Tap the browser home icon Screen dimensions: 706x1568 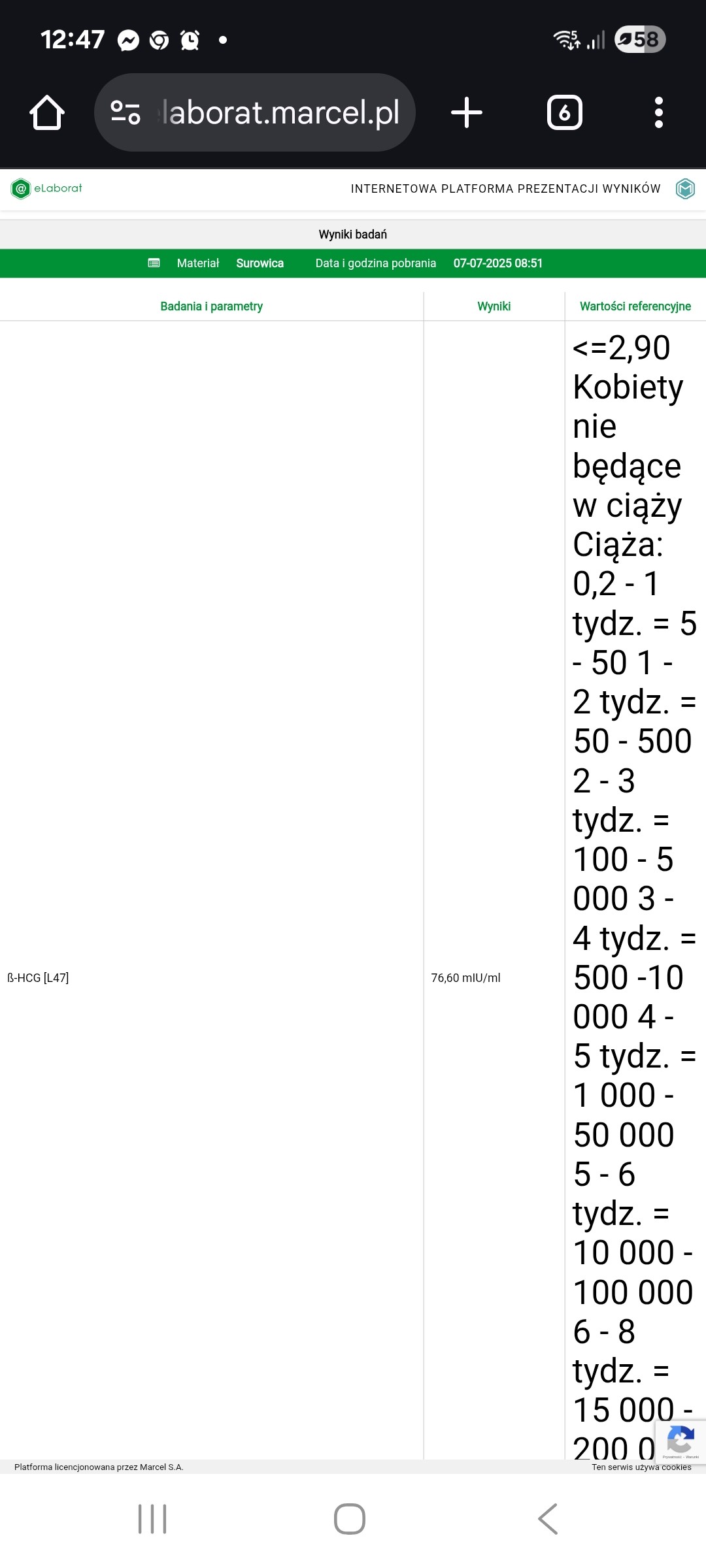pyautogui.click(x=47, y=112)
